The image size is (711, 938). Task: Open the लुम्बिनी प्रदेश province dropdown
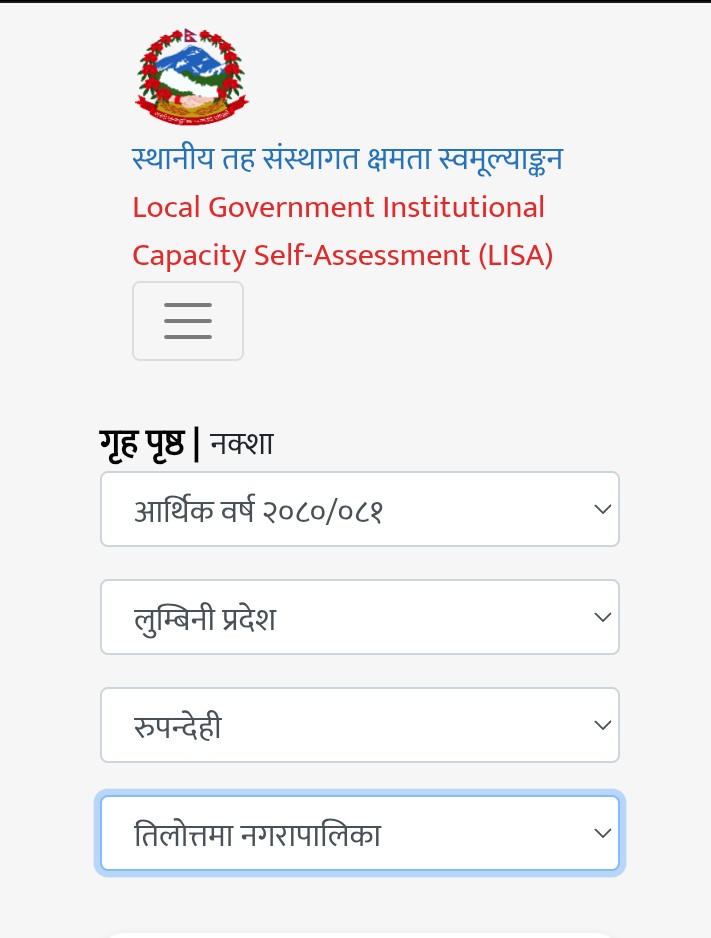click(360, 618)
